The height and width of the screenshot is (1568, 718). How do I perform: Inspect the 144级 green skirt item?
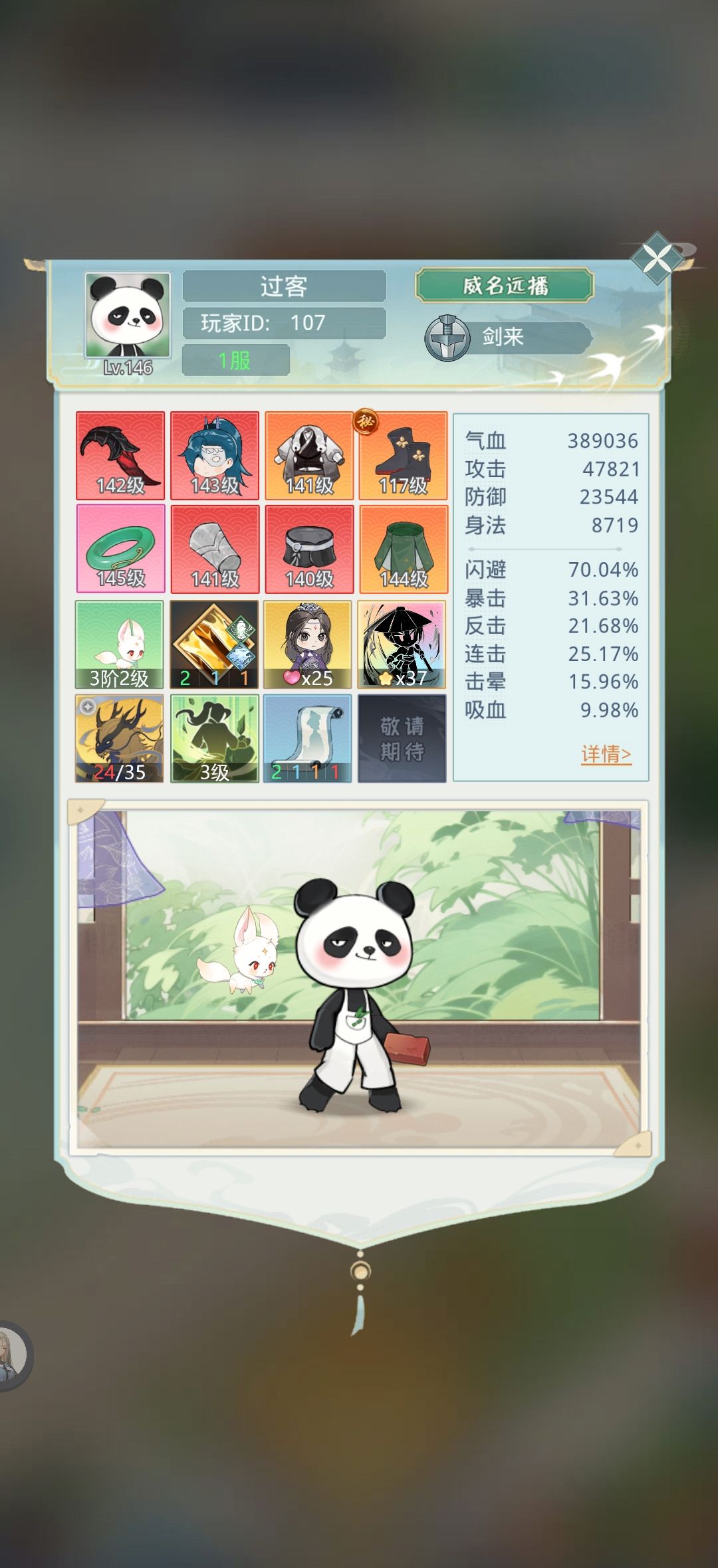[404, 549]
